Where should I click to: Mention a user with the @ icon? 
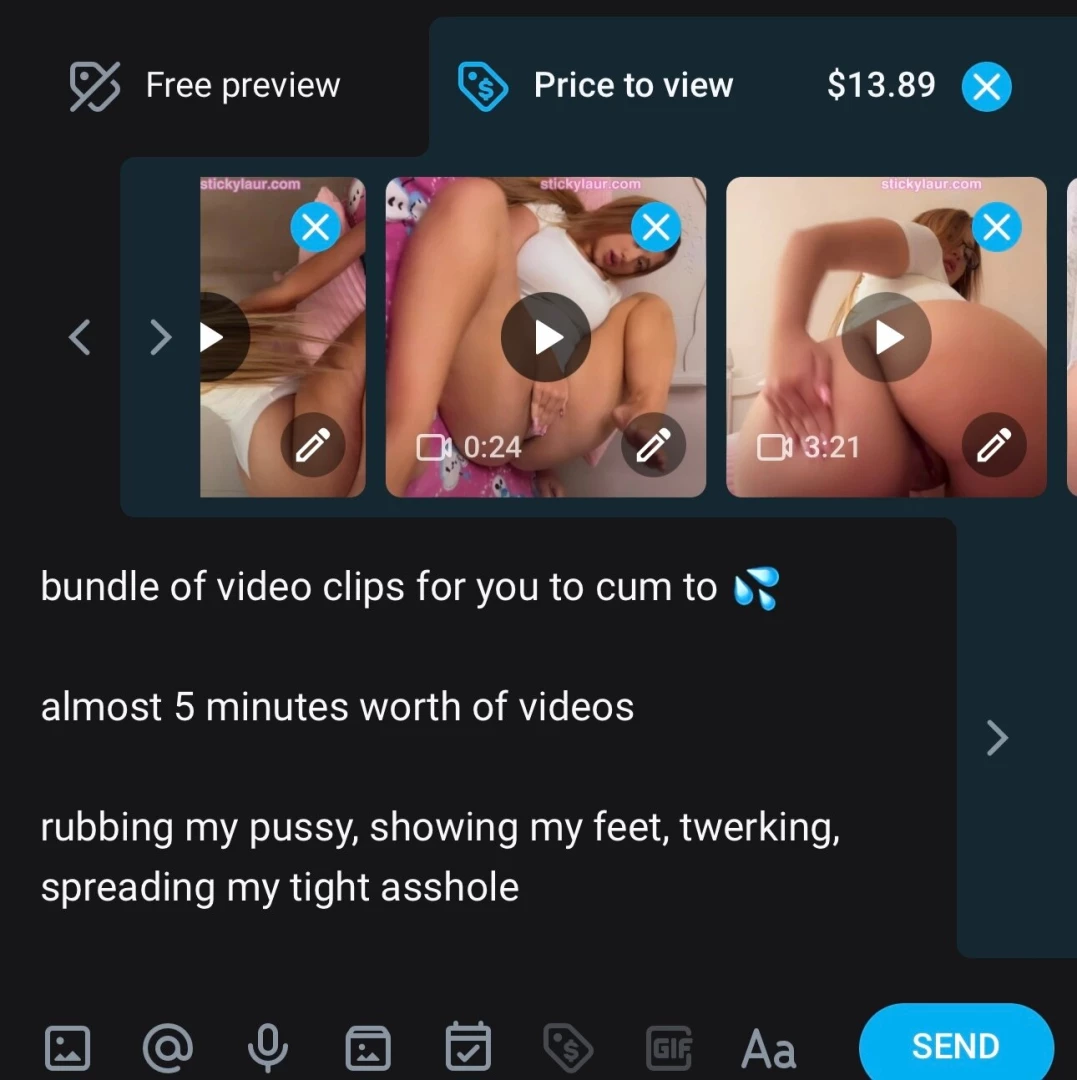pyautogui.click(x=168, y=1048)
